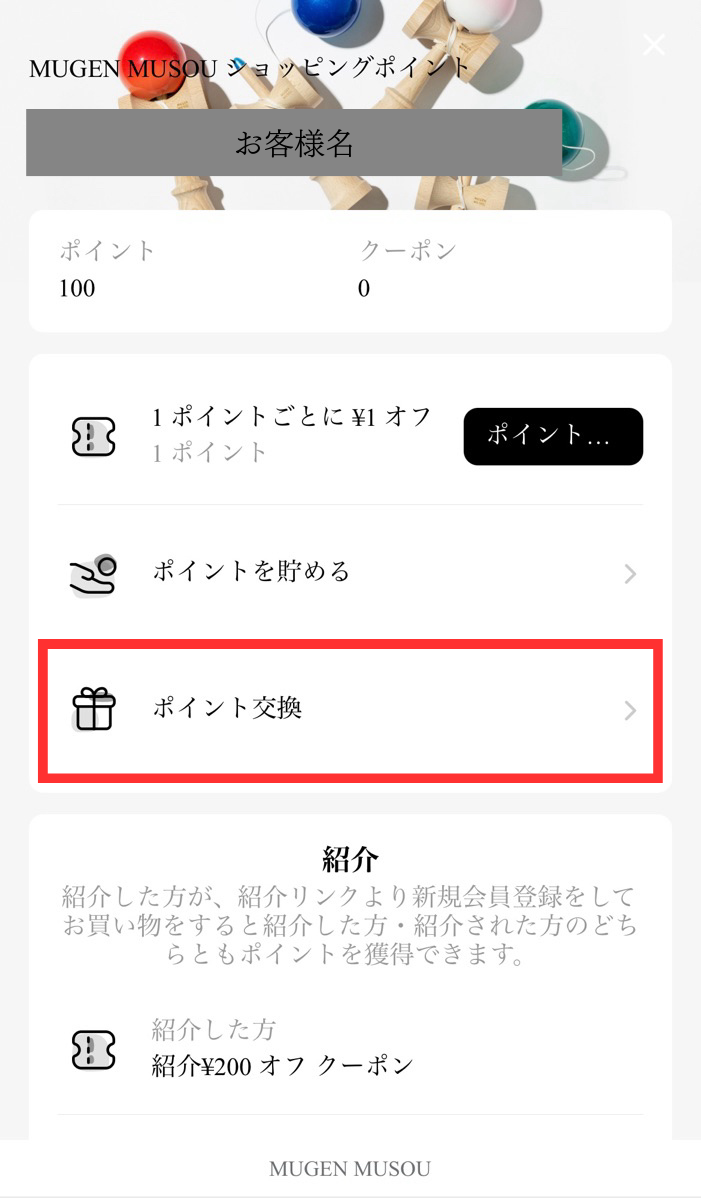Close the shopping points panel
The image size is (701, 1200).
[x=653, y=45]
